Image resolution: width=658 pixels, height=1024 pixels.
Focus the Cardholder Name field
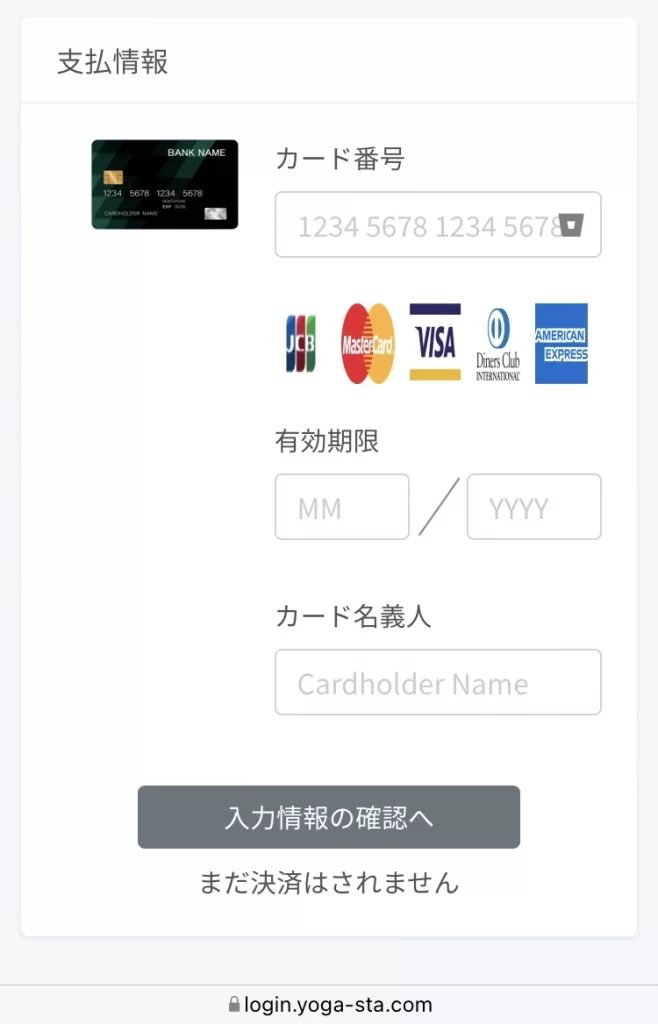pos(438,683)
